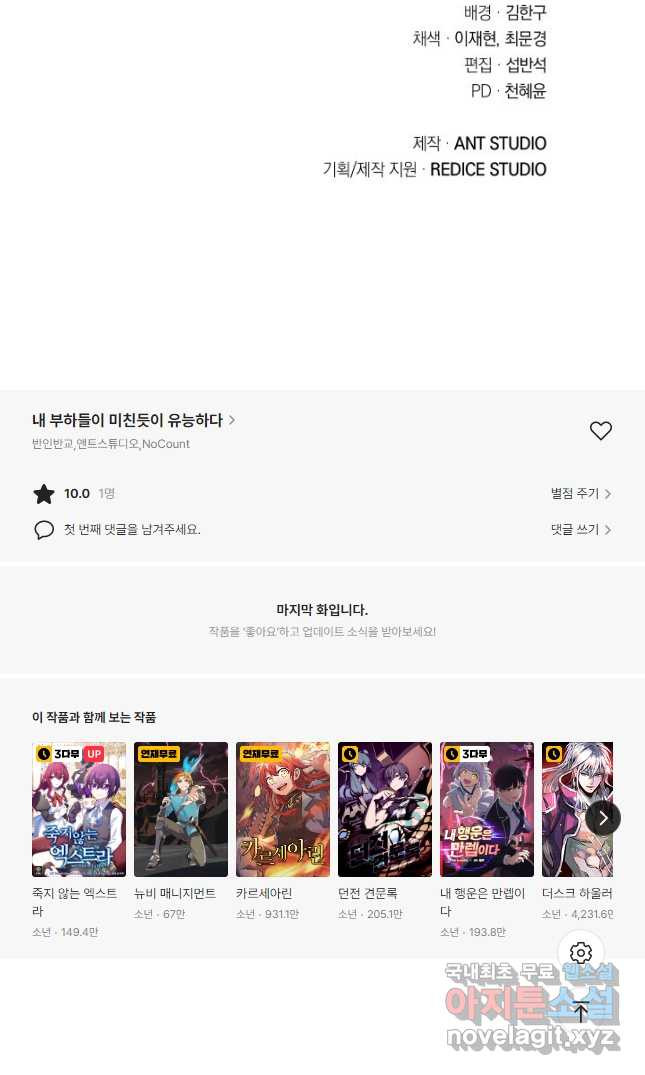Jump to top with the up arrow

581,1010
